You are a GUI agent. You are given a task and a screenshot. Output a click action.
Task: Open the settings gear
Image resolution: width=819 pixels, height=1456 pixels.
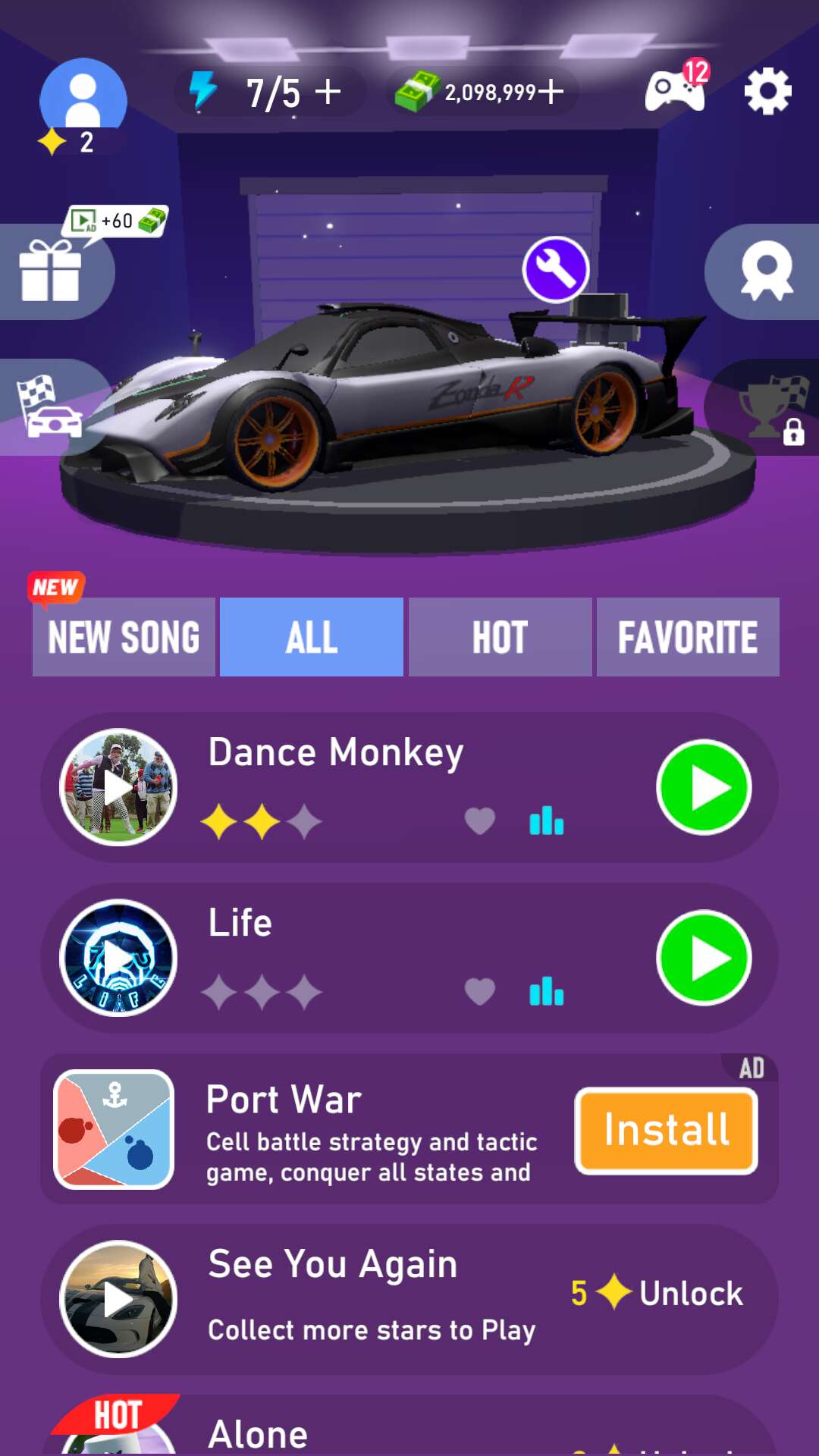tap(767, 92)
